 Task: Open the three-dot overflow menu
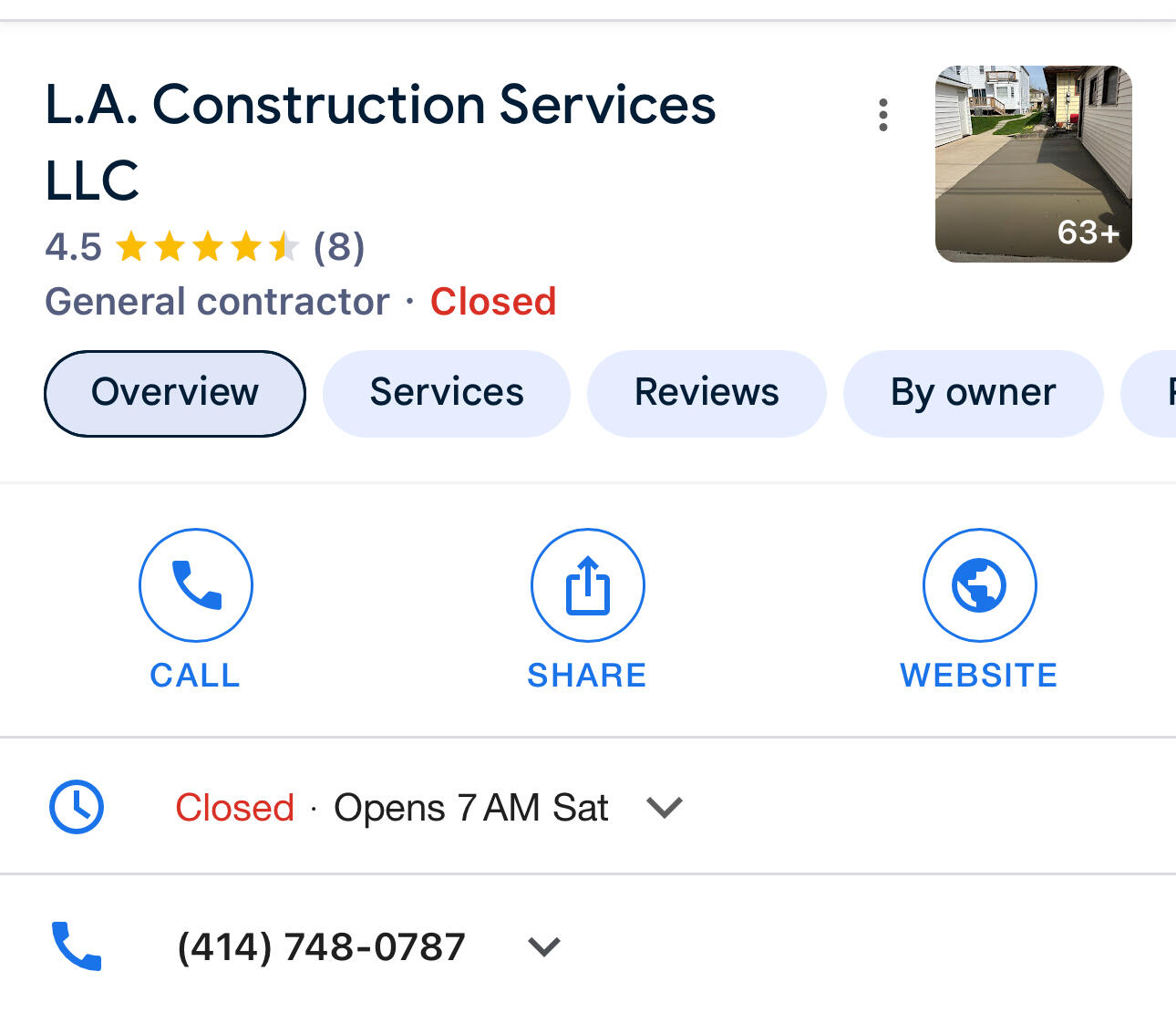tap(882, 115)
